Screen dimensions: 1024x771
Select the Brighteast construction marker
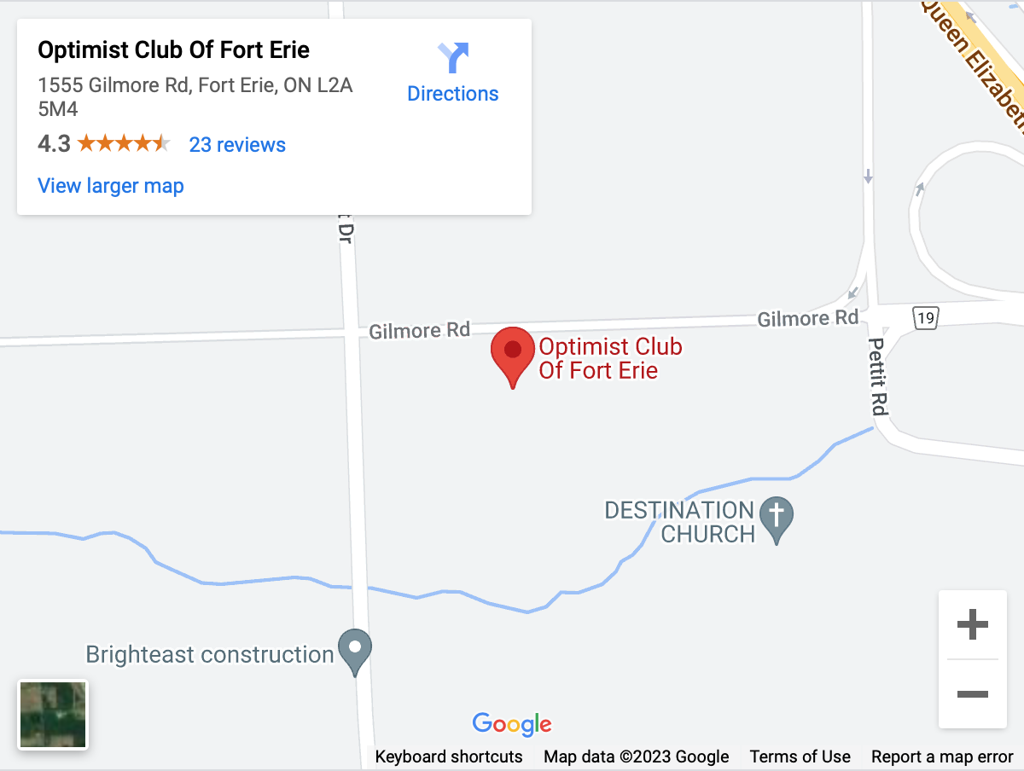(x=354, y=650)
